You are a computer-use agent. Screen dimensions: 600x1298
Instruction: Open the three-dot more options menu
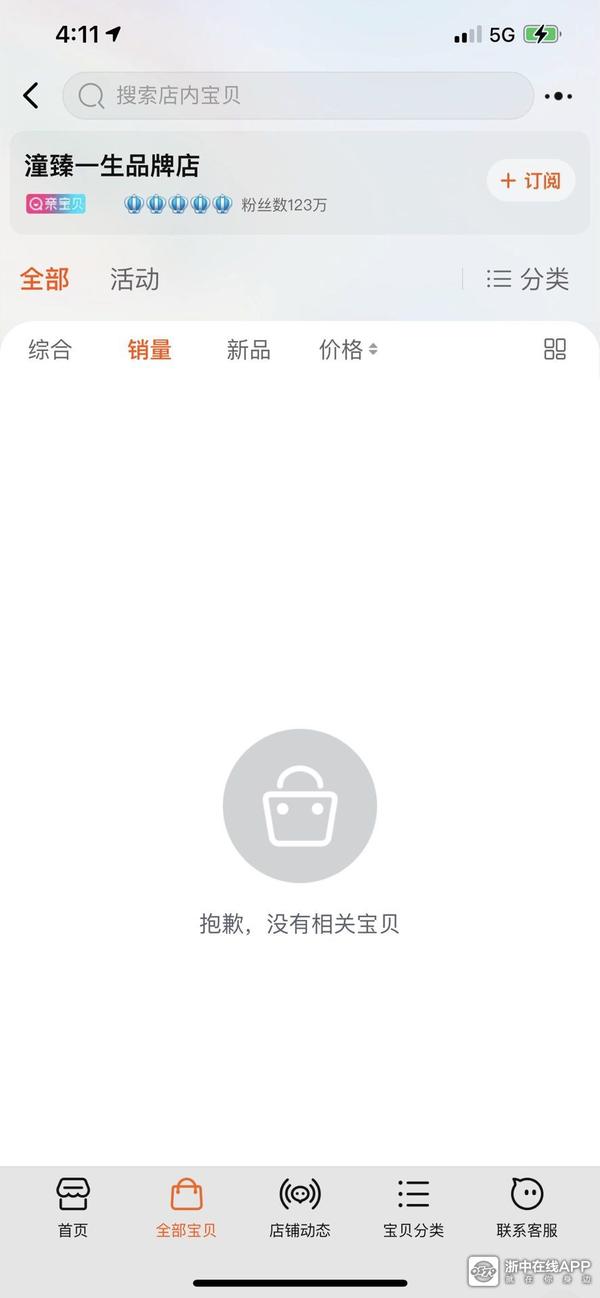pyautogui.click(x=558, y=96)
